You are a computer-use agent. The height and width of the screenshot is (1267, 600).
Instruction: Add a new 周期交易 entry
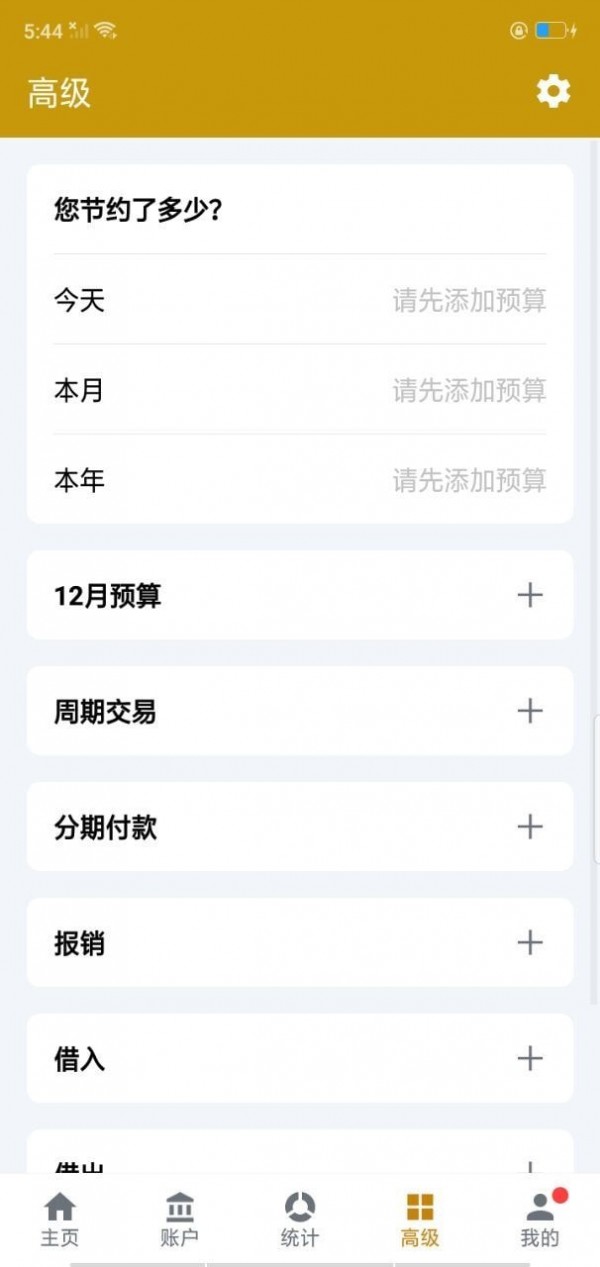529,711
